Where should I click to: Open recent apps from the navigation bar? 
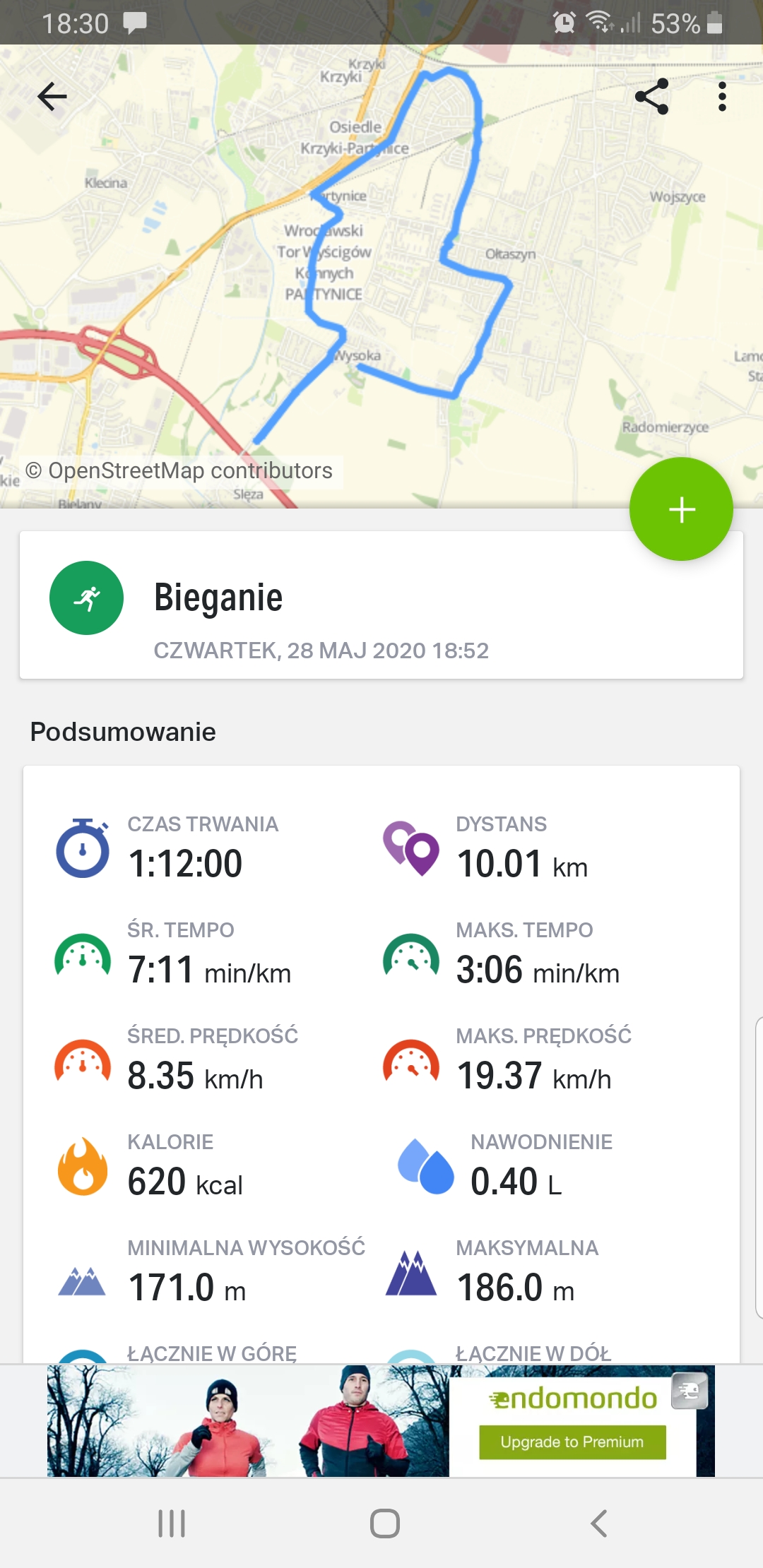(172, 1524)
